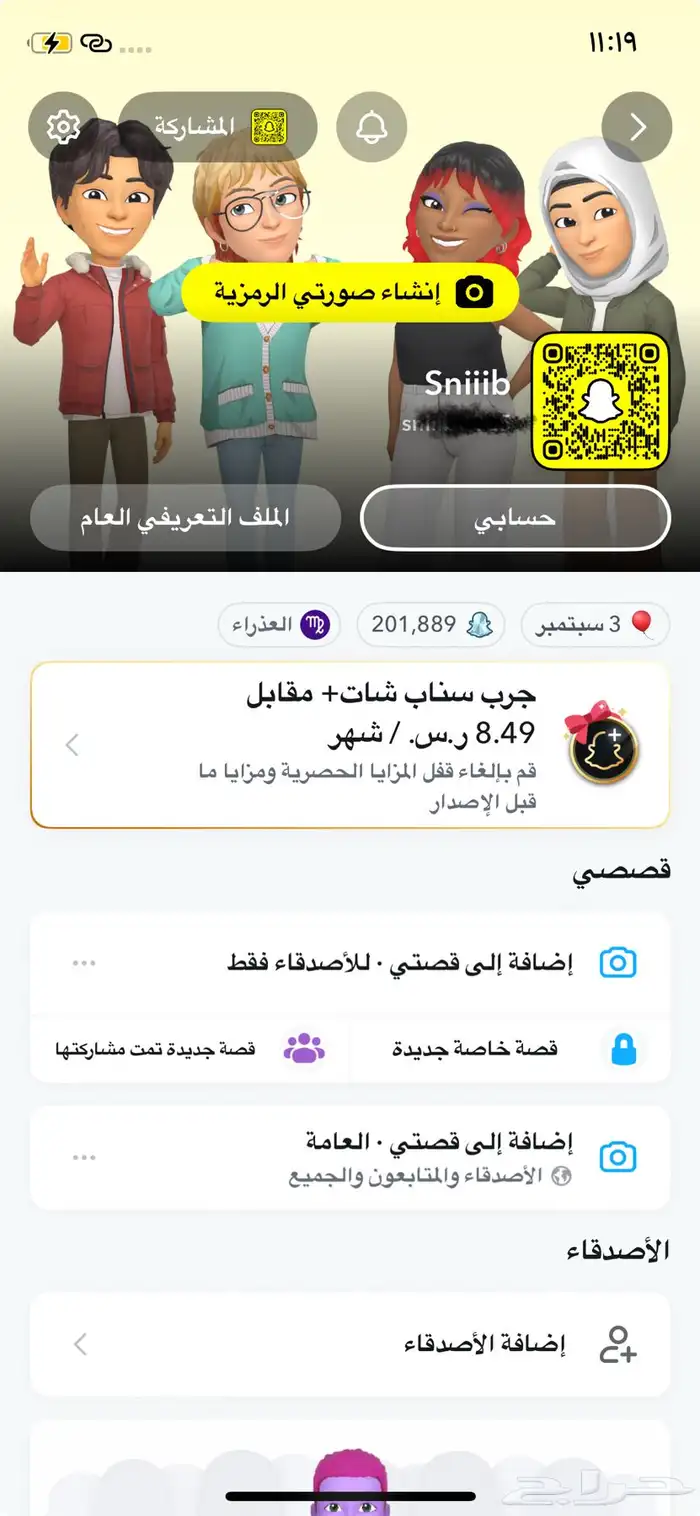
Task: Open the settings gear
Action: coord(63,127)
